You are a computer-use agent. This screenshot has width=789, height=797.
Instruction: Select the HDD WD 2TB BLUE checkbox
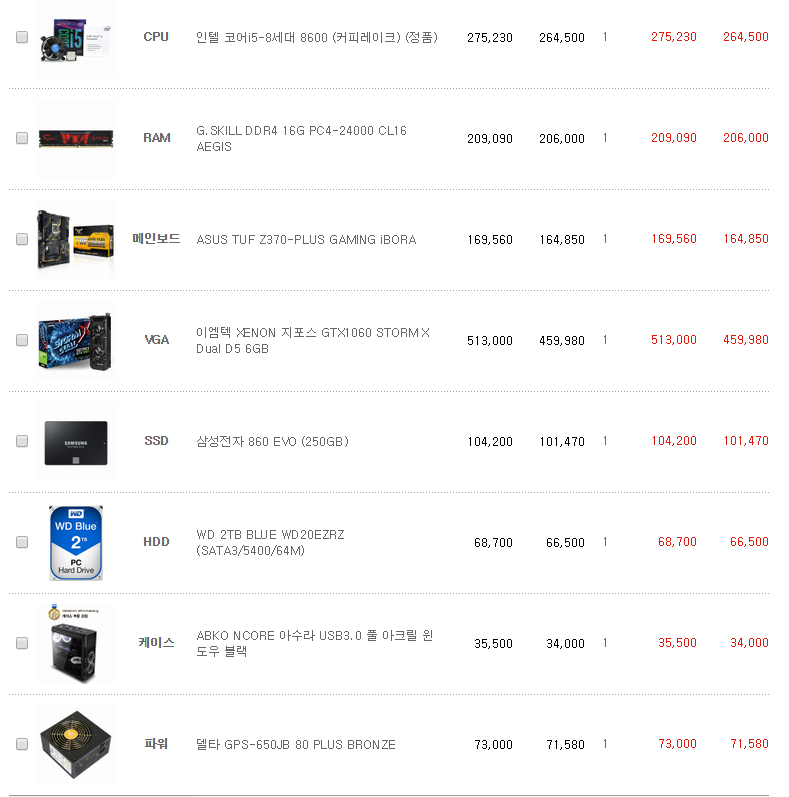pos(22,542)
